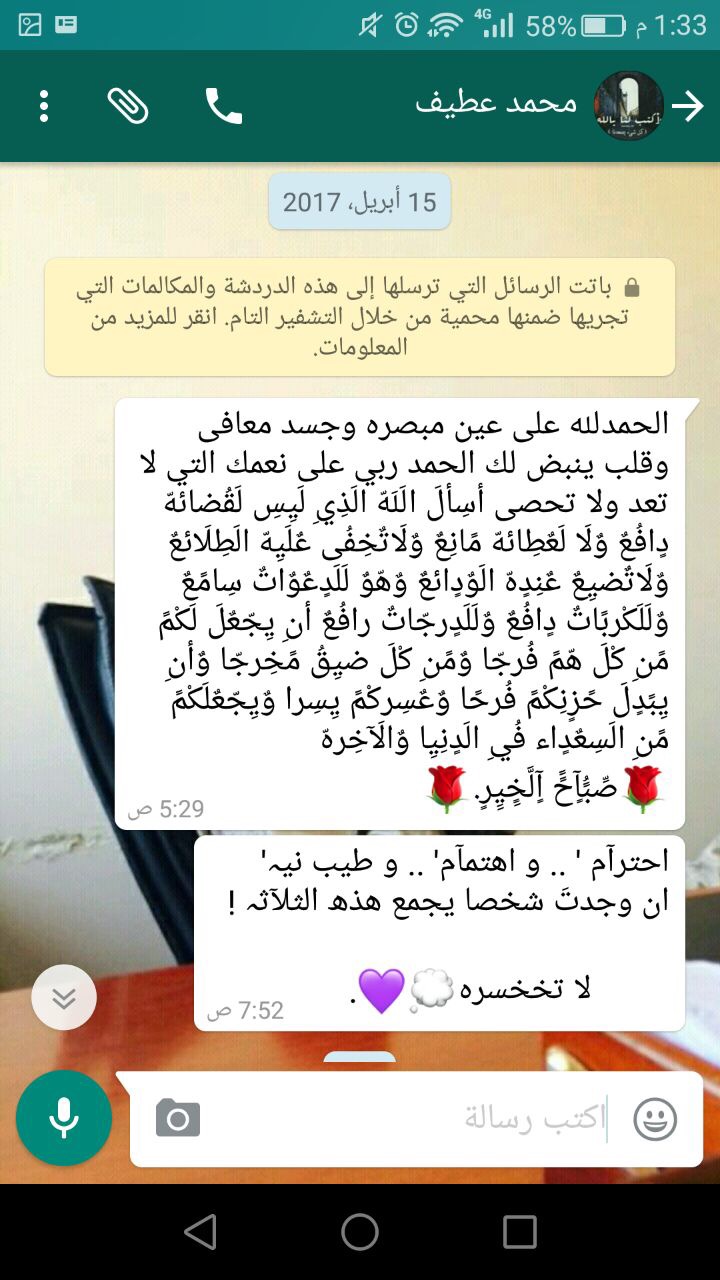720x1280 pixels.
Task: Jump to latest messages with the down chevron
Action: tap(64, 997)
